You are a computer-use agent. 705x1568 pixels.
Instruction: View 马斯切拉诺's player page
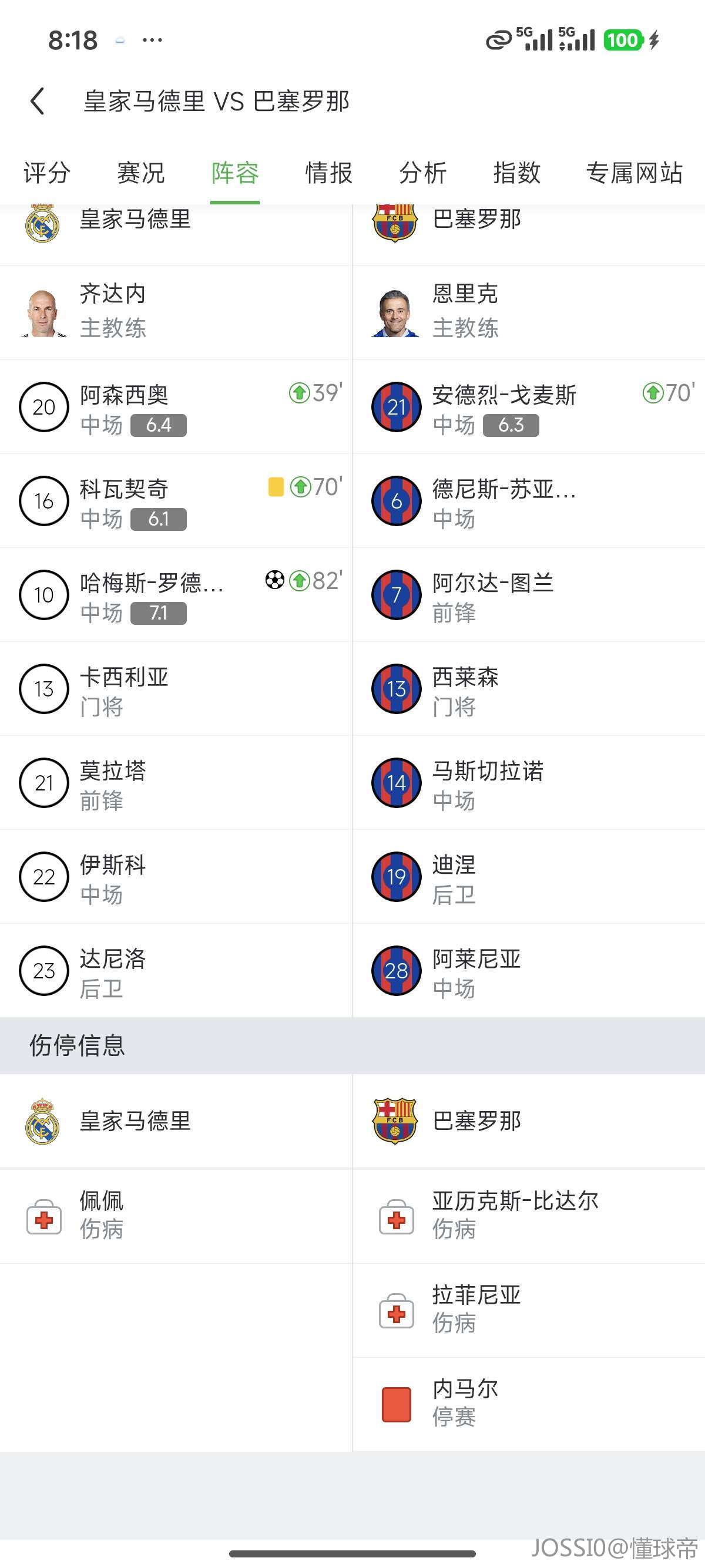(488, 783)
